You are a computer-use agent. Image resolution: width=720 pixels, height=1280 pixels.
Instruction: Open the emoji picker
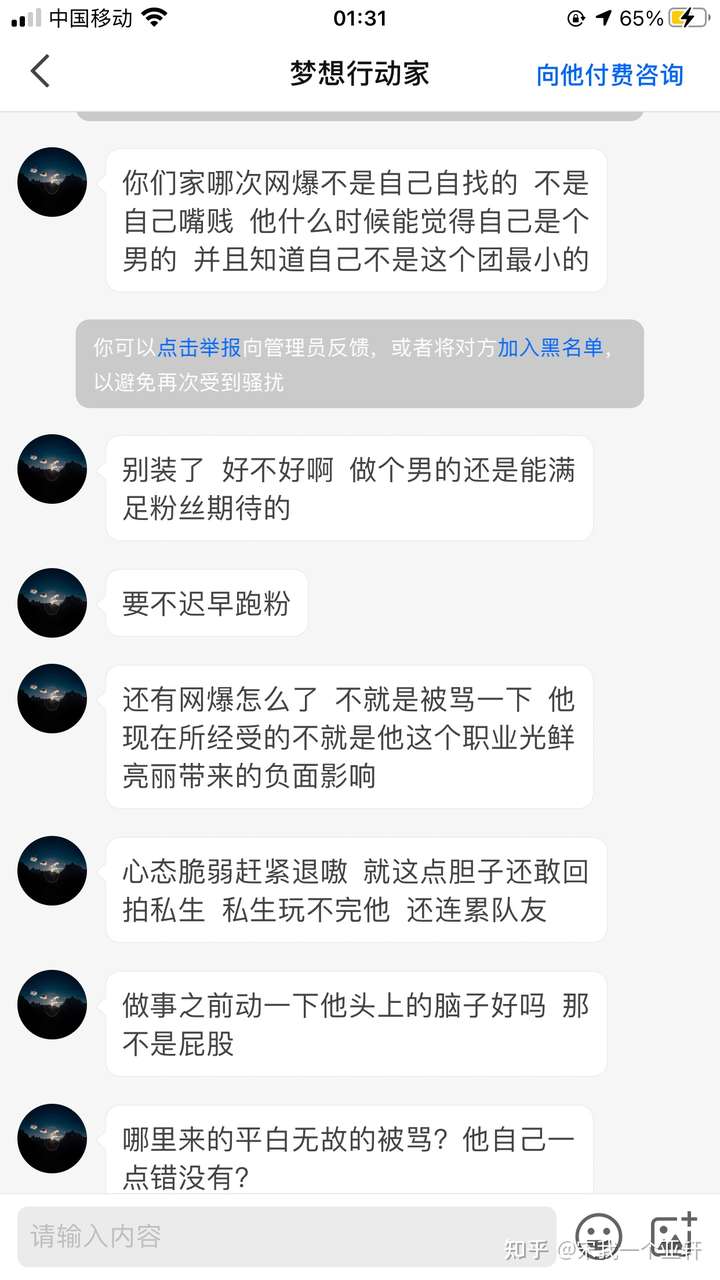pyautogui.click(x=598, y=1236)
